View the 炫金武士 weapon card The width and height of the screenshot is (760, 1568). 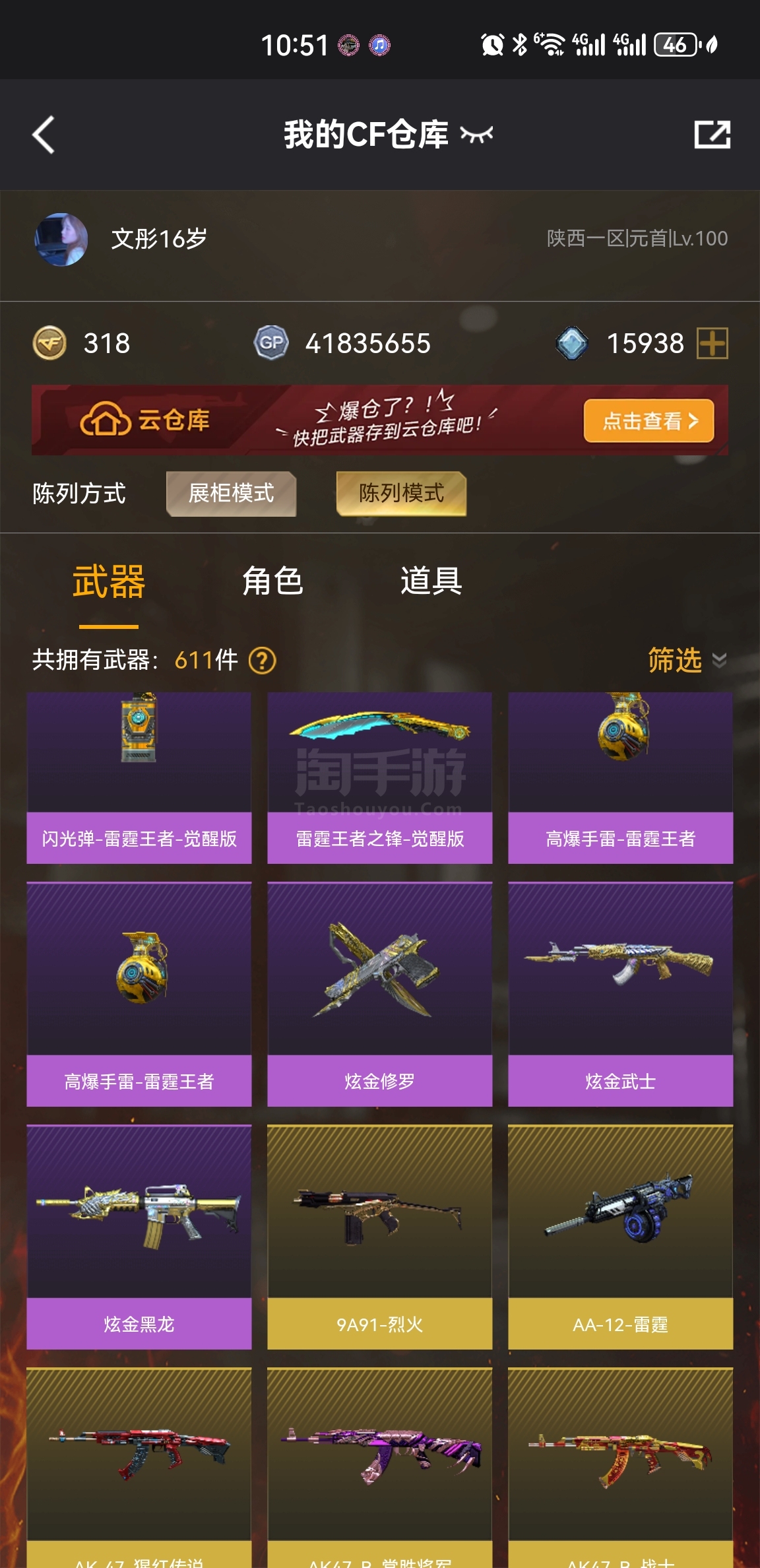(x=621, y=994)
